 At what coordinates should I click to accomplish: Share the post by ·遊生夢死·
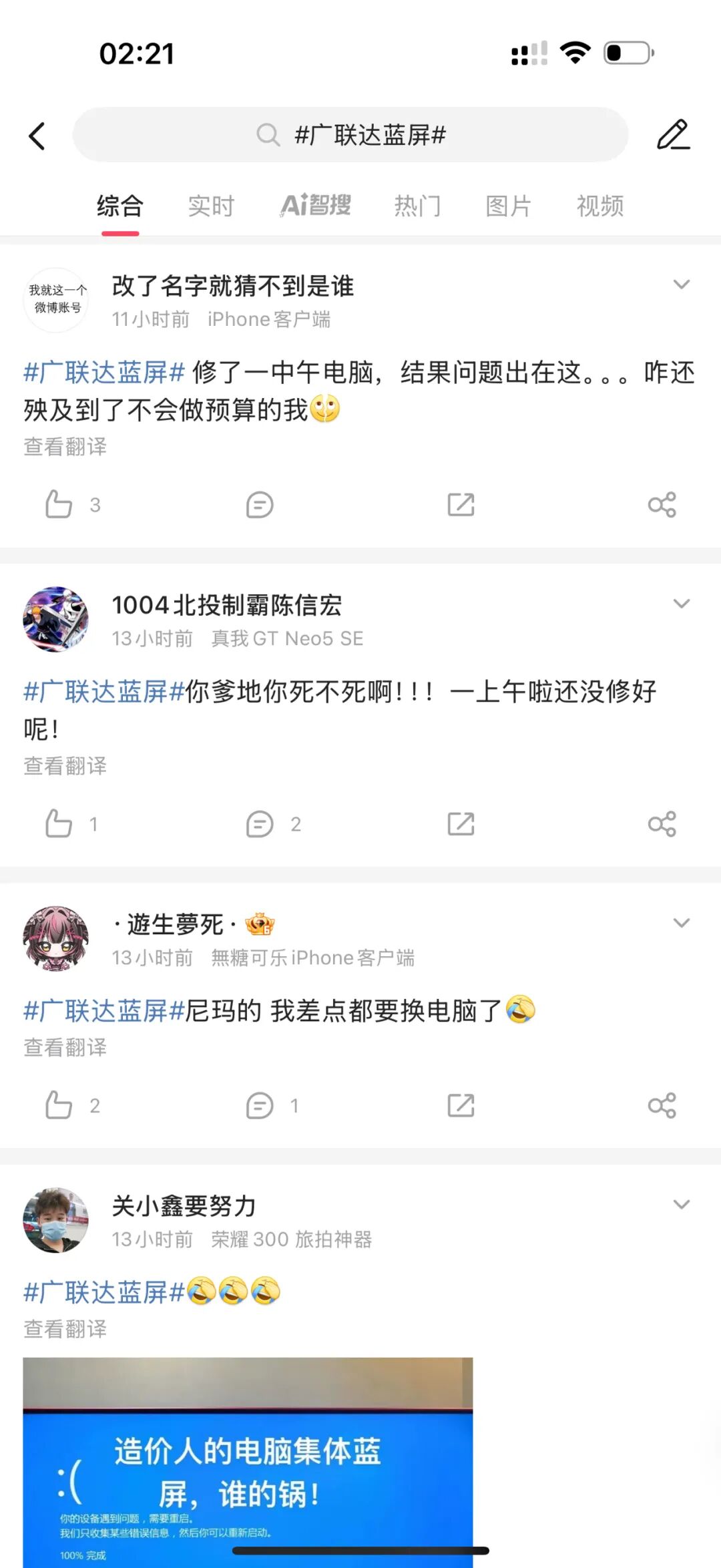pos(662,1106)
